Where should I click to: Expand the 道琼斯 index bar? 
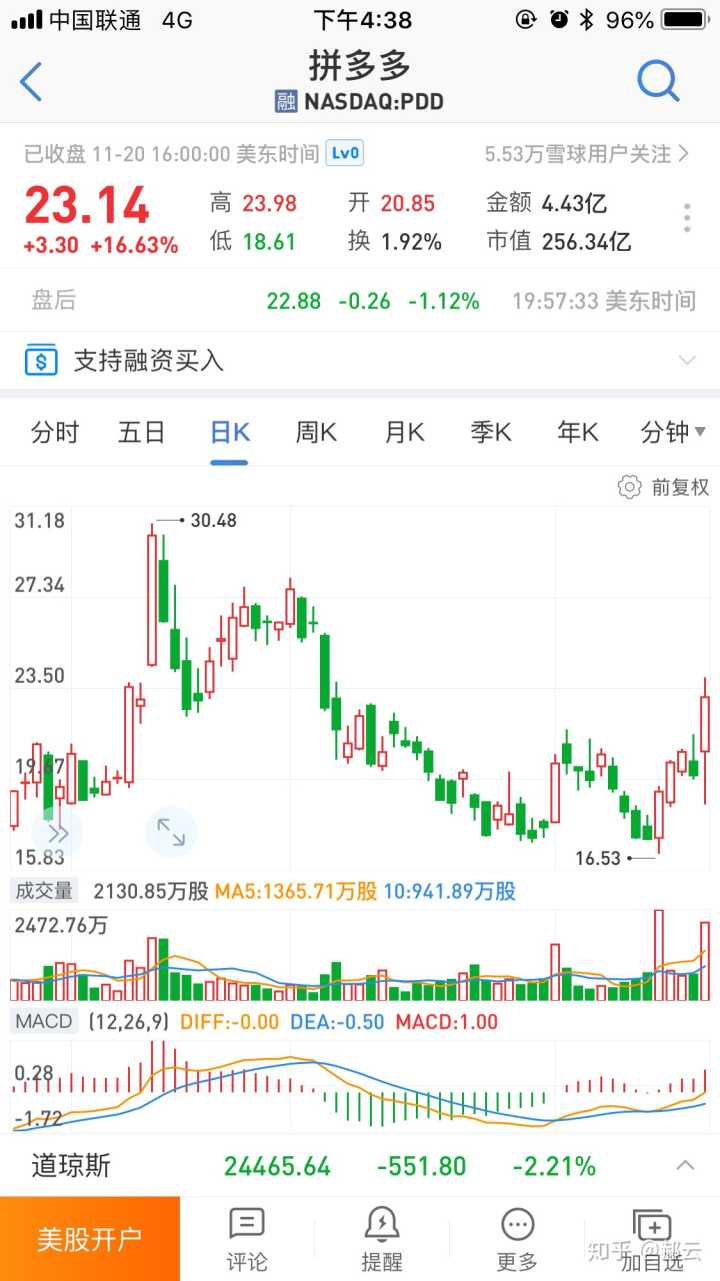coord(686,1165)
